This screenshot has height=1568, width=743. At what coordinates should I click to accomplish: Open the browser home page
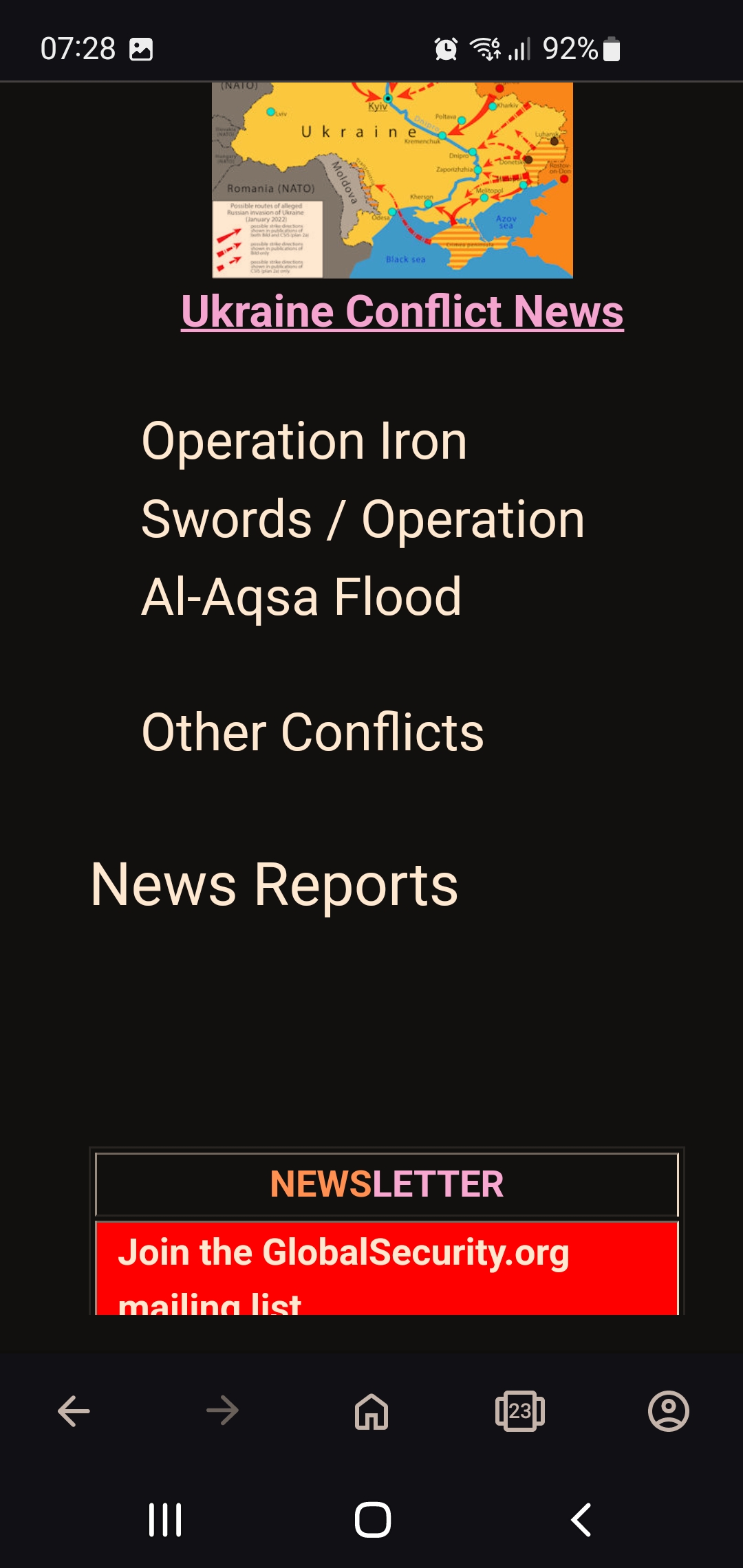pyautogui.click(x=371, y=1411)
